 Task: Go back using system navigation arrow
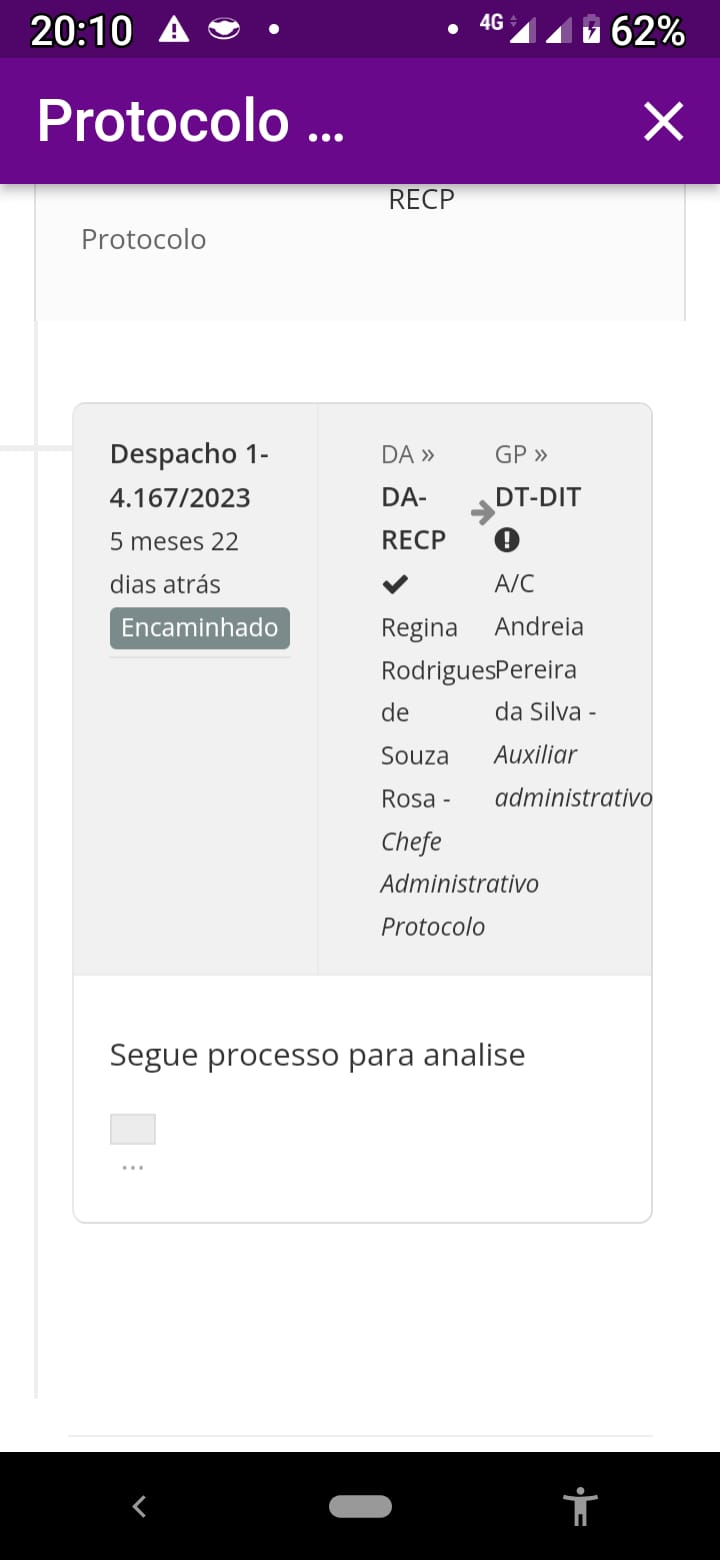140,1506
